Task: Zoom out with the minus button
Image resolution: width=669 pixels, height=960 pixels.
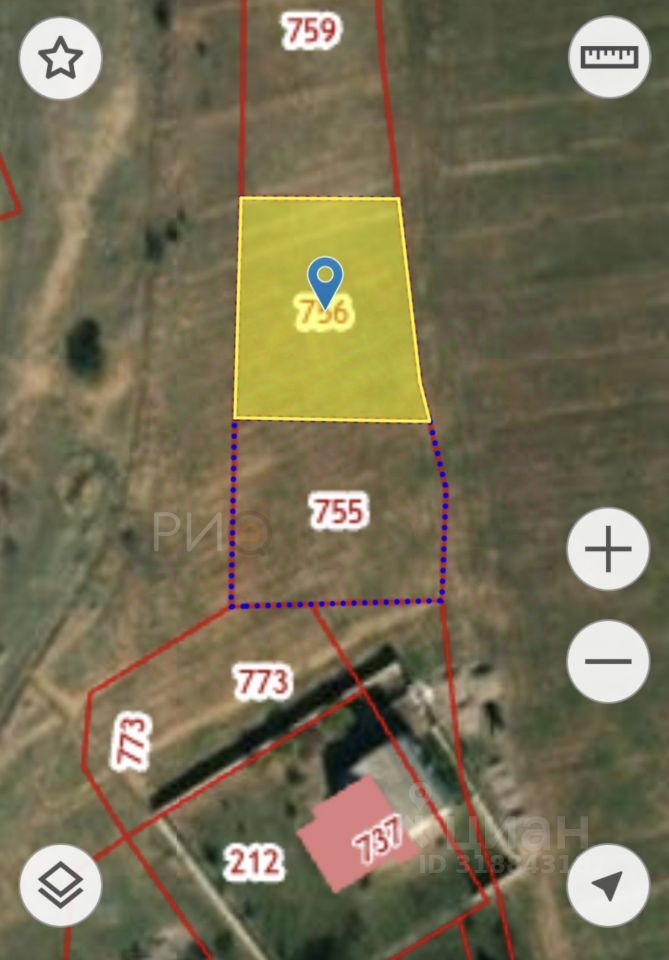Action: pos(608,661)
